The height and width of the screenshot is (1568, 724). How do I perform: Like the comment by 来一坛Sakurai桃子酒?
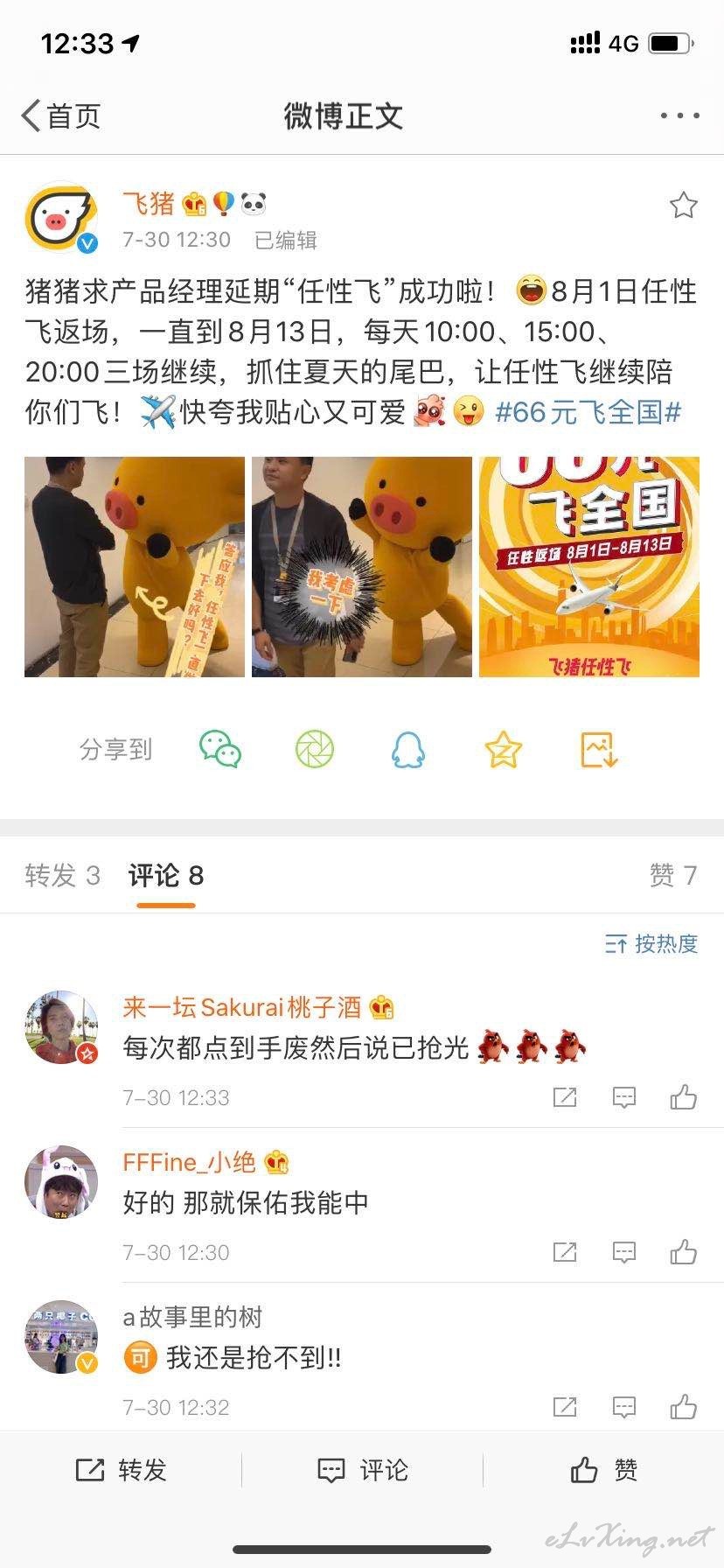coord(683,1097)
